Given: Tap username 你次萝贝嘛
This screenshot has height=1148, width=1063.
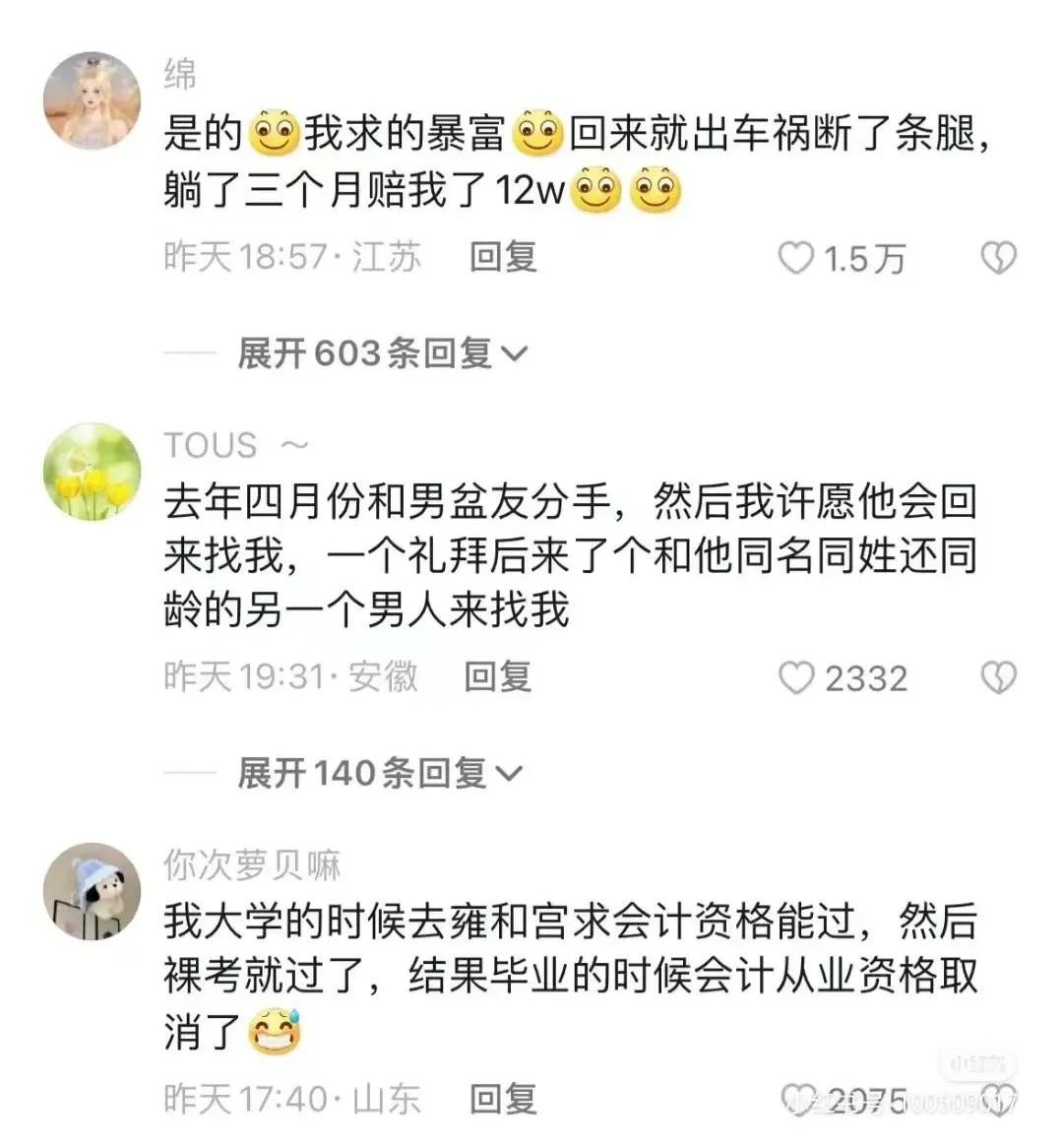Looking at the screenshot, I should [x=252, y=865].
